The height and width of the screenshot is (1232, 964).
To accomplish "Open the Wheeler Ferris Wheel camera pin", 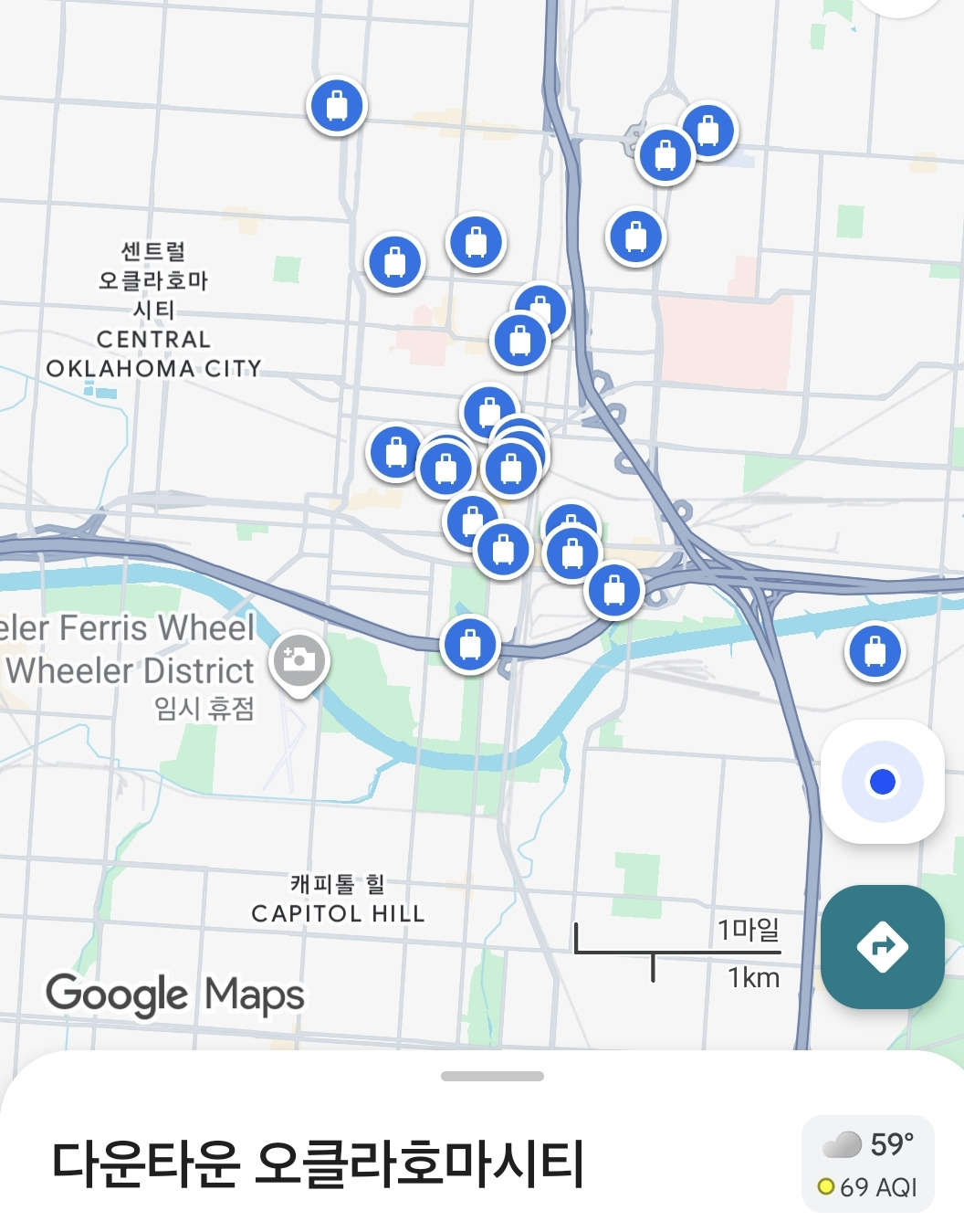I will pyautogui.click(x=299, y=660).
